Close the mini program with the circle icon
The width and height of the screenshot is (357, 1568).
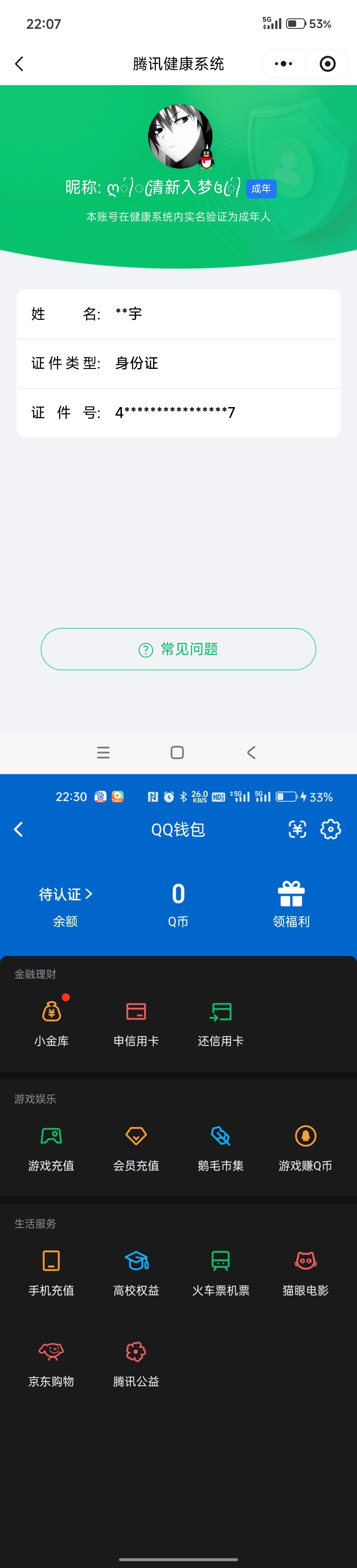[x=327, y=64]
